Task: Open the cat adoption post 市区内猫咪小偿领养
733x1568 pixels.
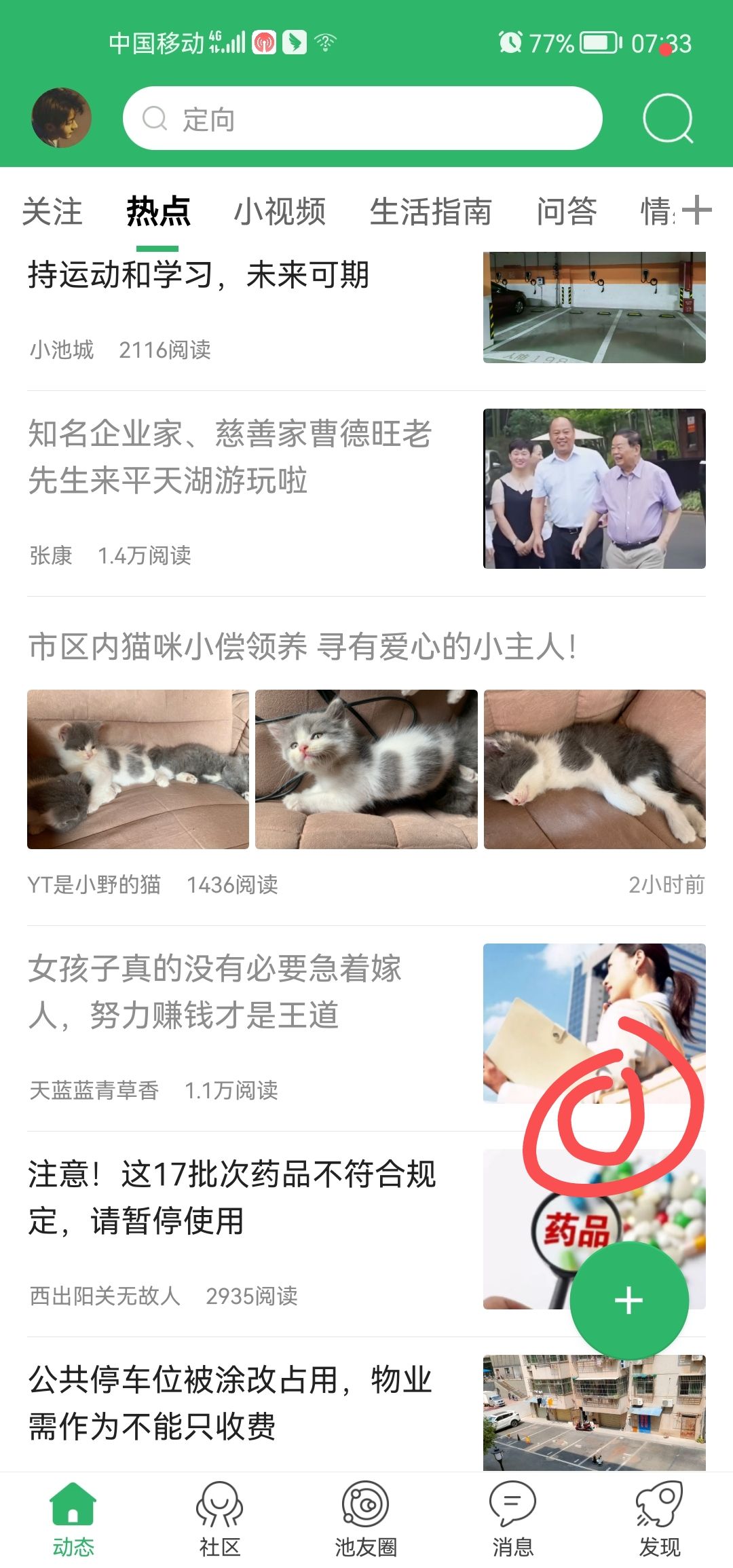Action: point(302,646)
